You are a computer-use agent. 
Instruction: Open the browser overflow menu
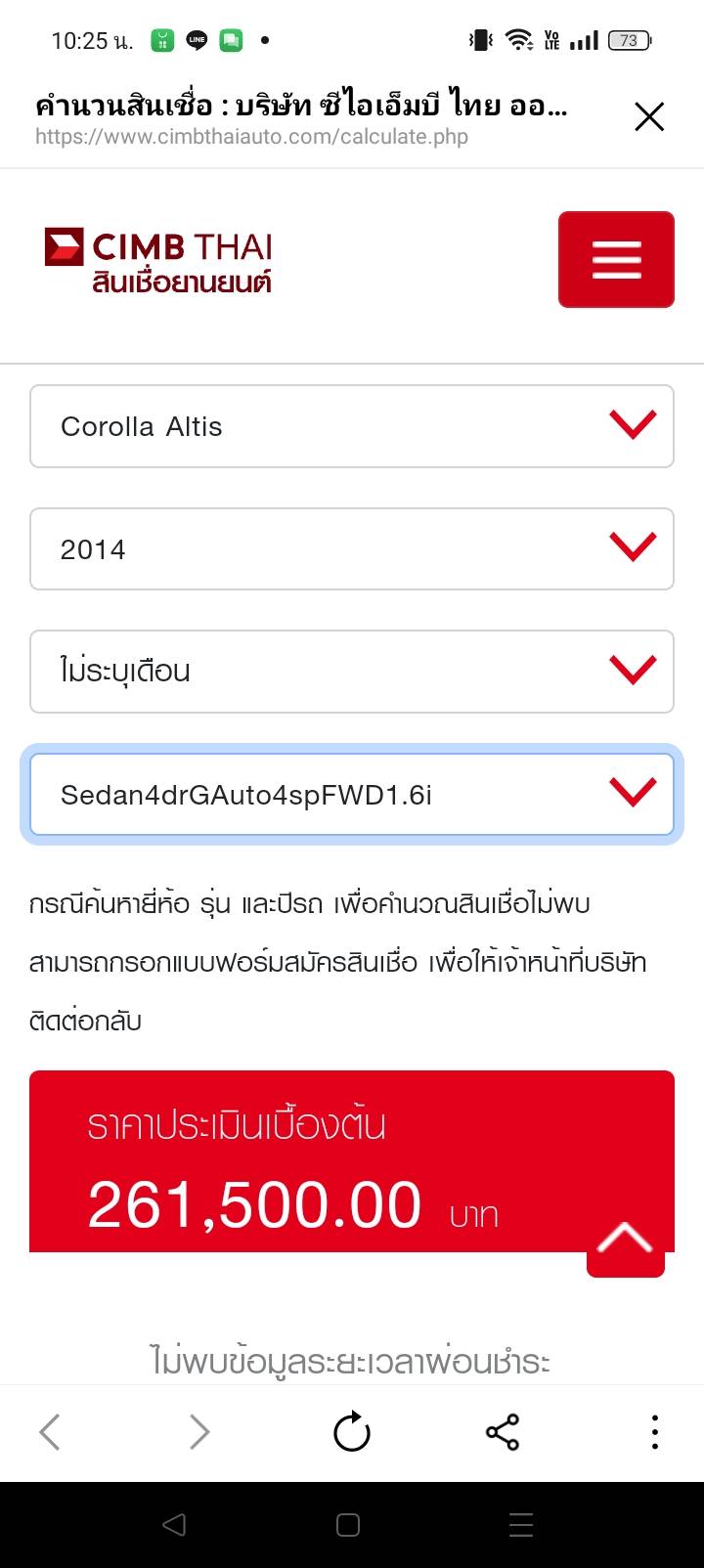[654, 1433]
